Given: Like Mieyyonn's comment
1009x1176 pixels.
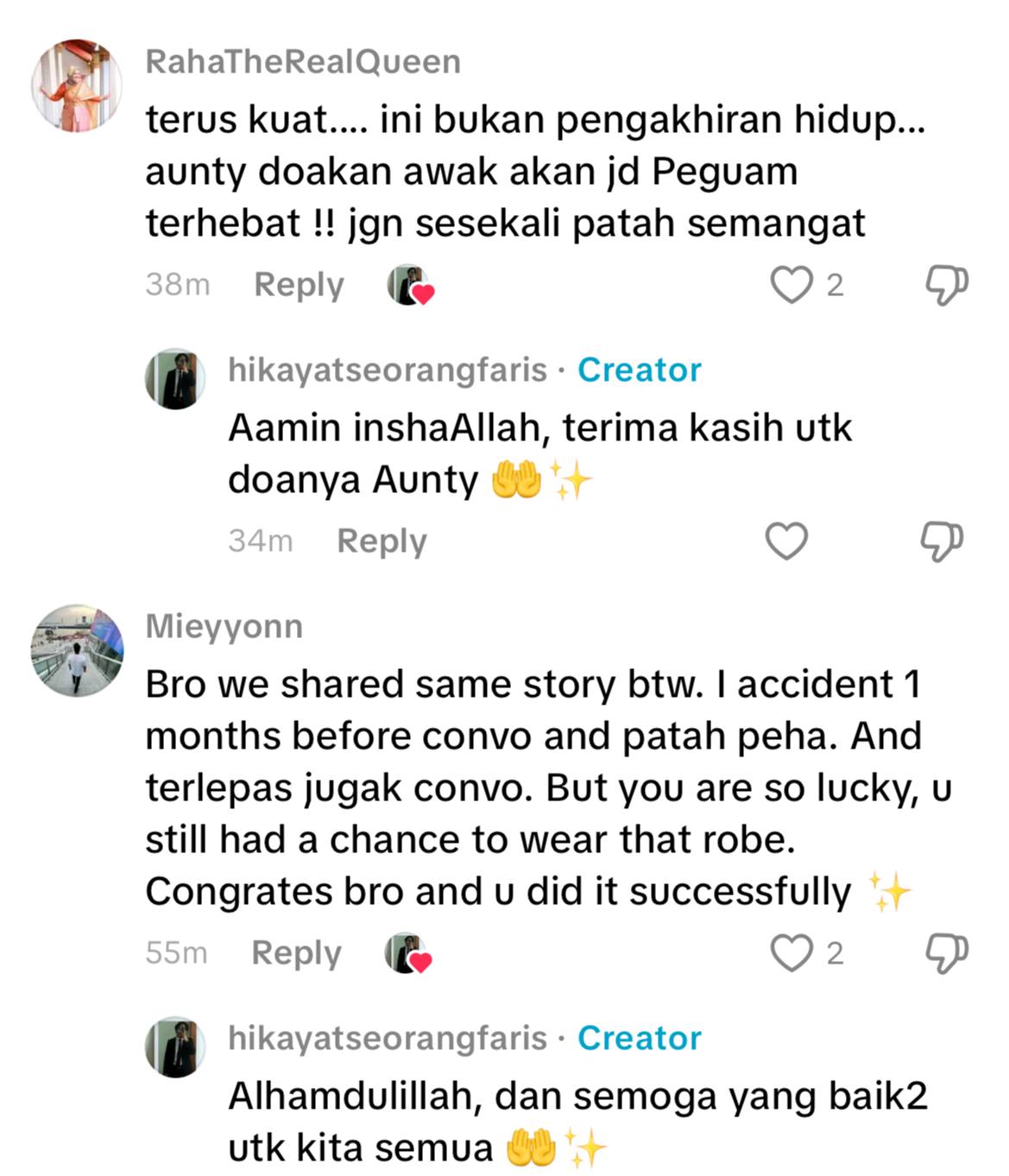Looking at the screenshot, I should [791, 953].
